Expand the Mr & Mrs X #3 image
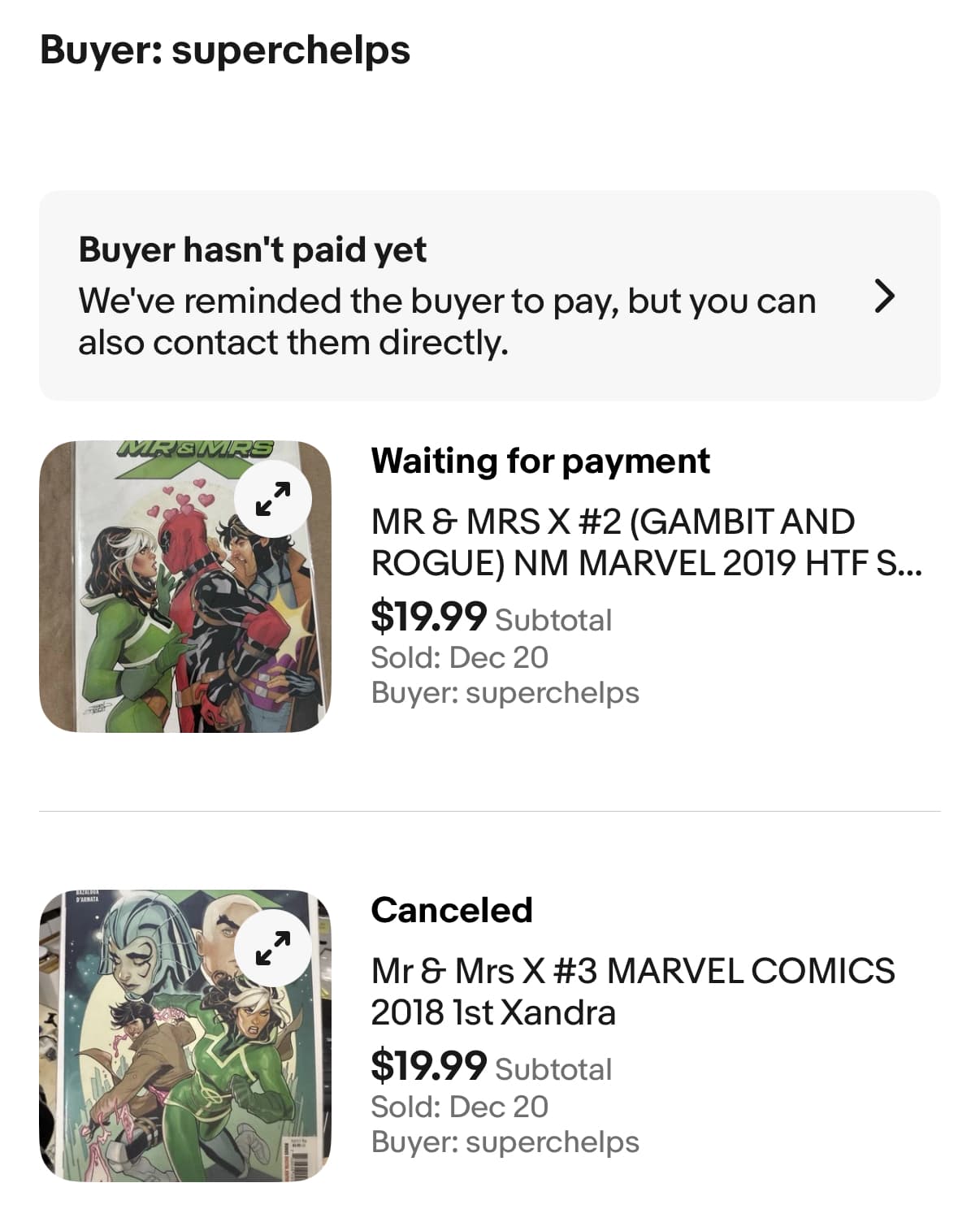Viewport: 980px width, 1209px height. [273, 948]
